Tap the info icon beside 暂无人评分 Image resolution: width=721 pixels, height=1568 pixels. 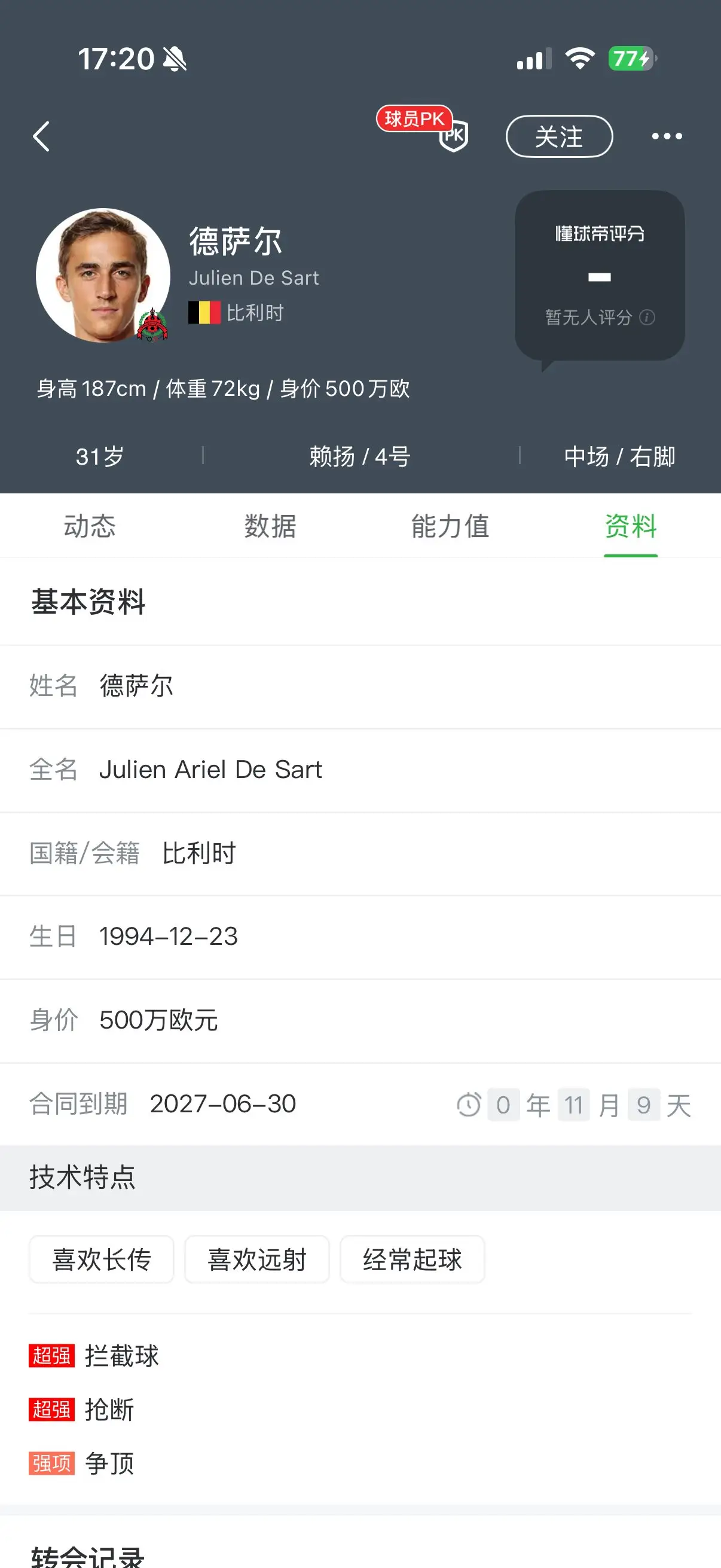647,317
